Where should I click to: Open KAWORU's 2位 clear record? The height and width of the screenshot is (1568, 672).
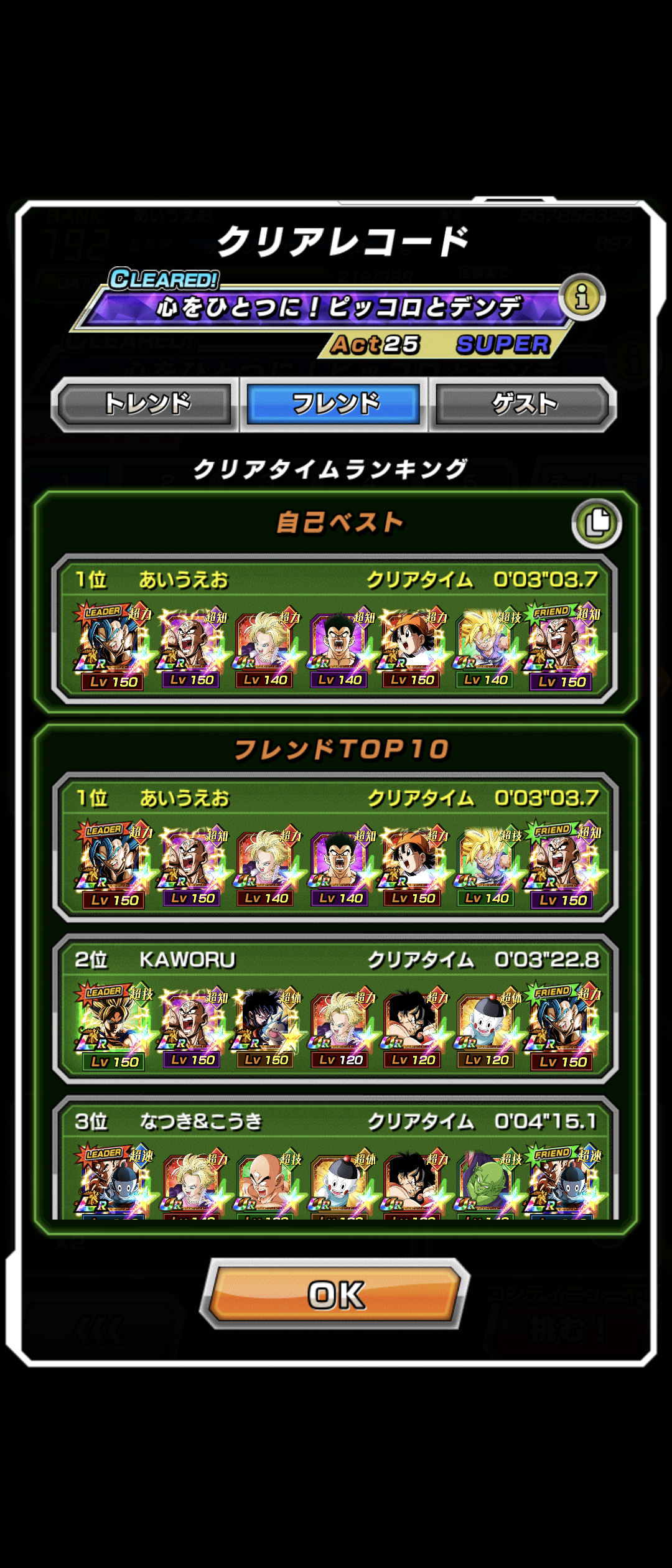click(x=335, y=1008)
